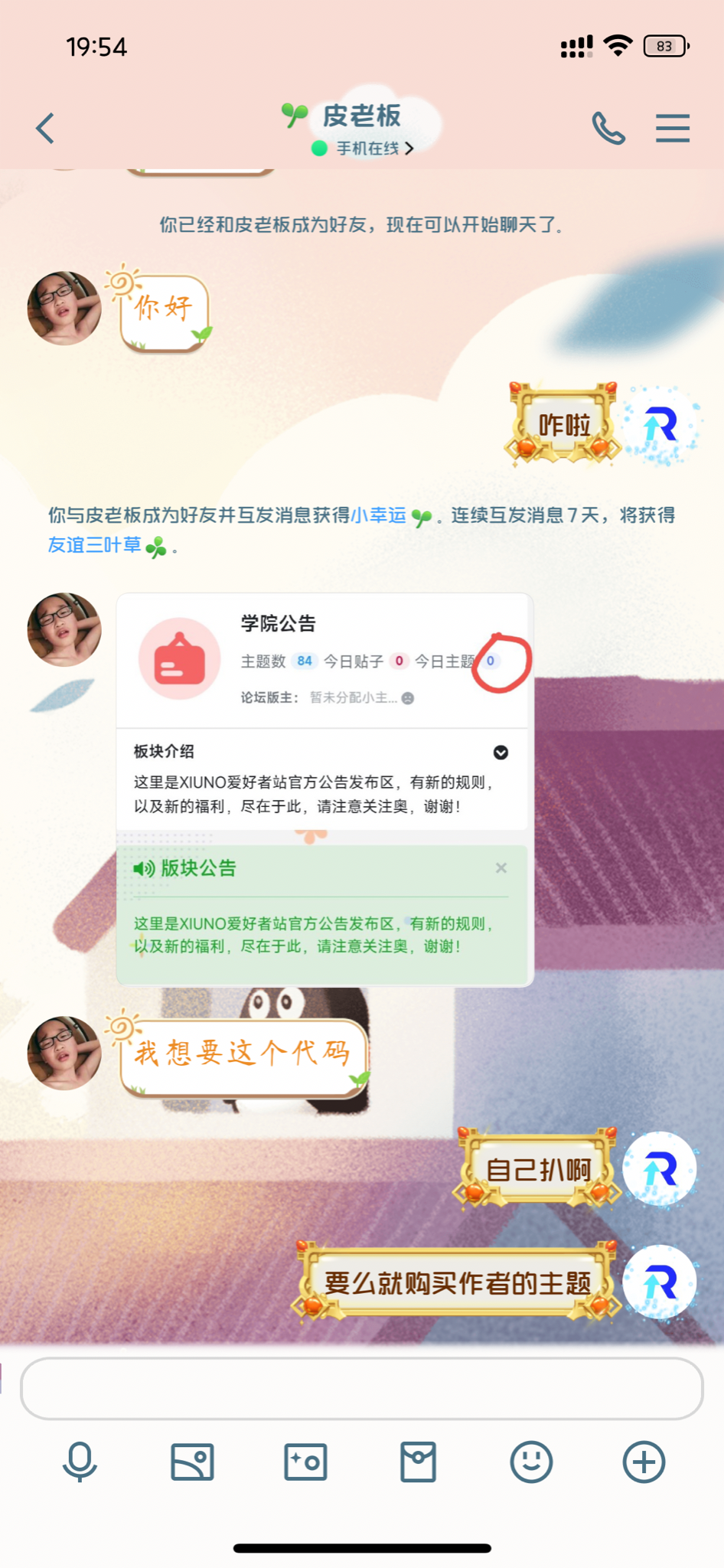Image resolution: width=724 pixels, height=1568 pixels.
Task: Open the 学院公告 screenshot image
Action: pos(324,789)
